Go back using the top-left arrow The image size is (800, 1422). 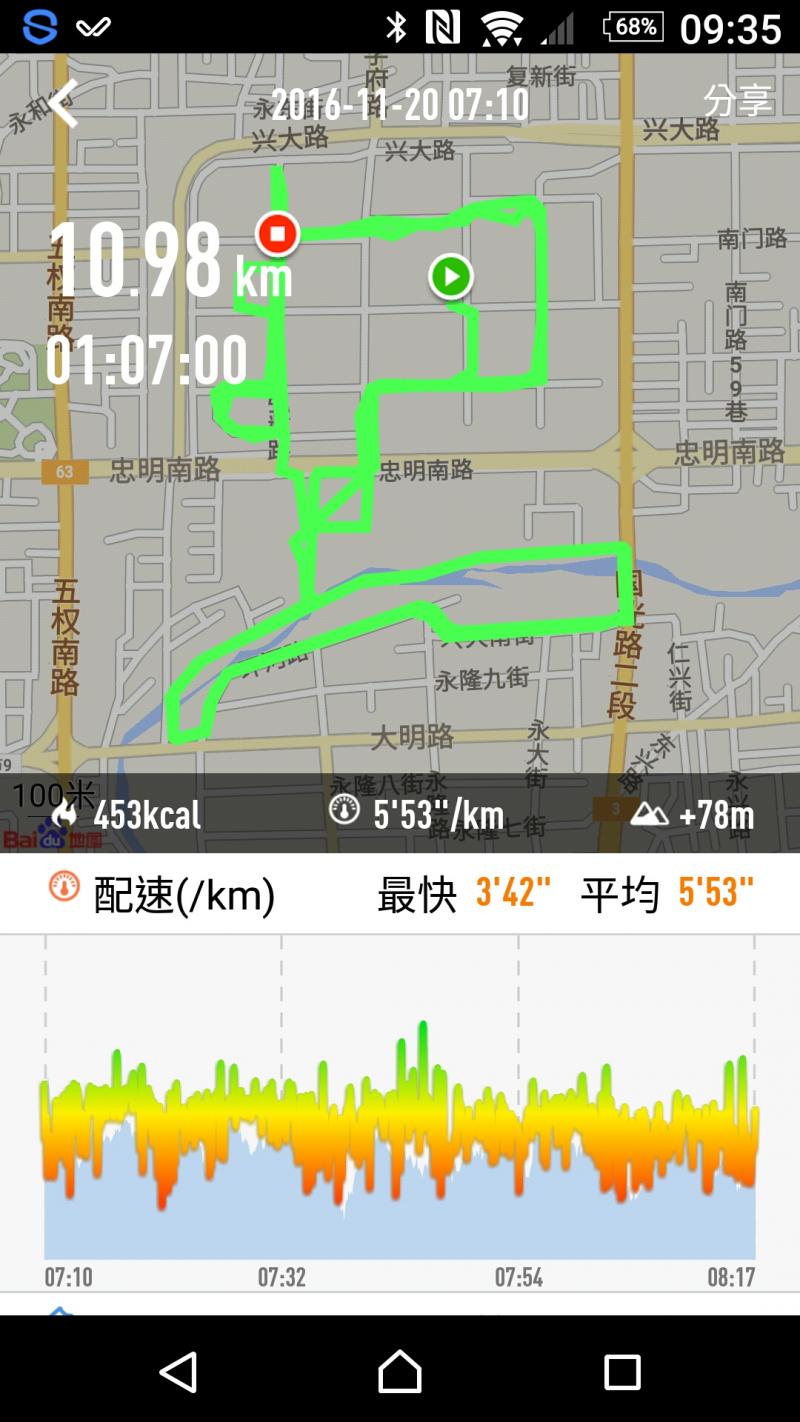pyautogui.click(x=64, y=103)
